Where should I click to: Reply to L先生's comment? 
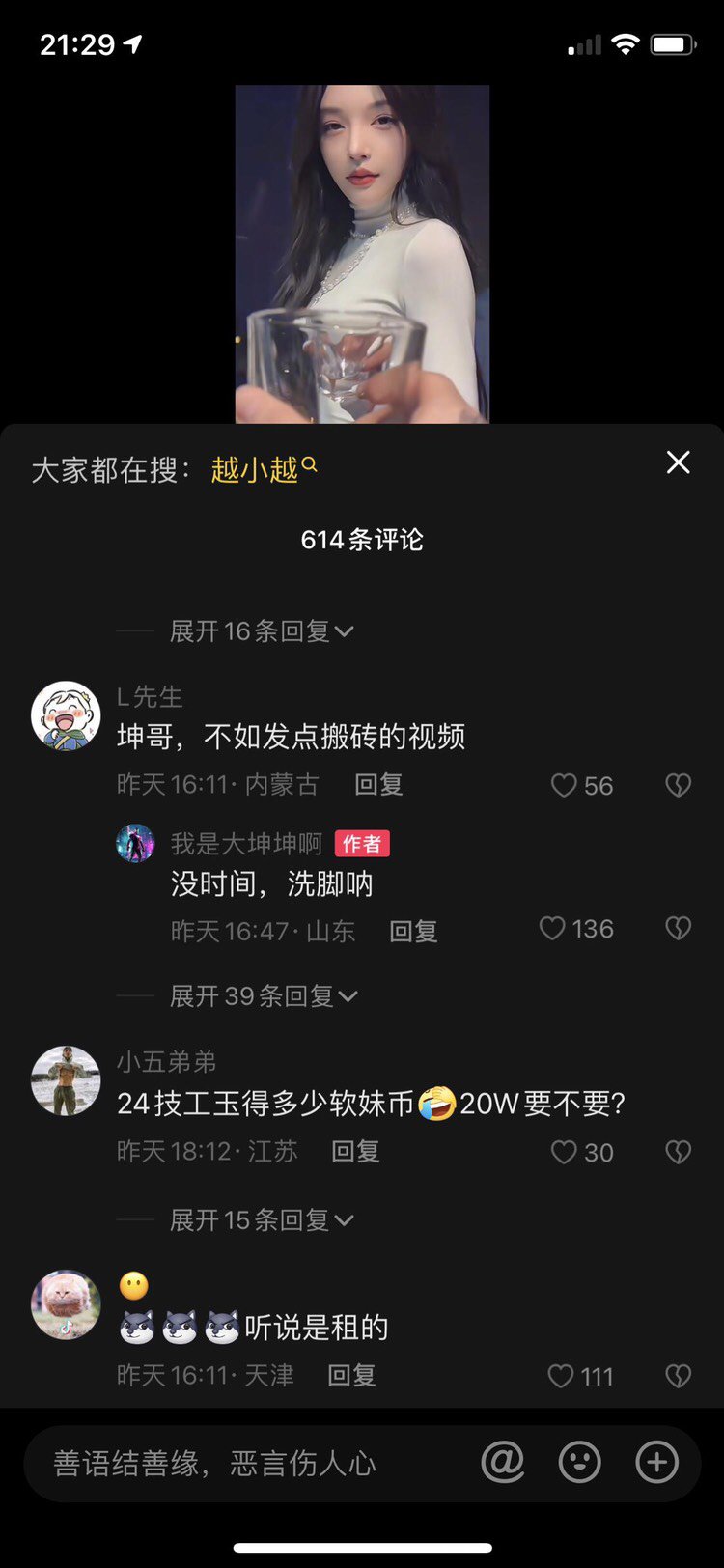pos(378,785)
